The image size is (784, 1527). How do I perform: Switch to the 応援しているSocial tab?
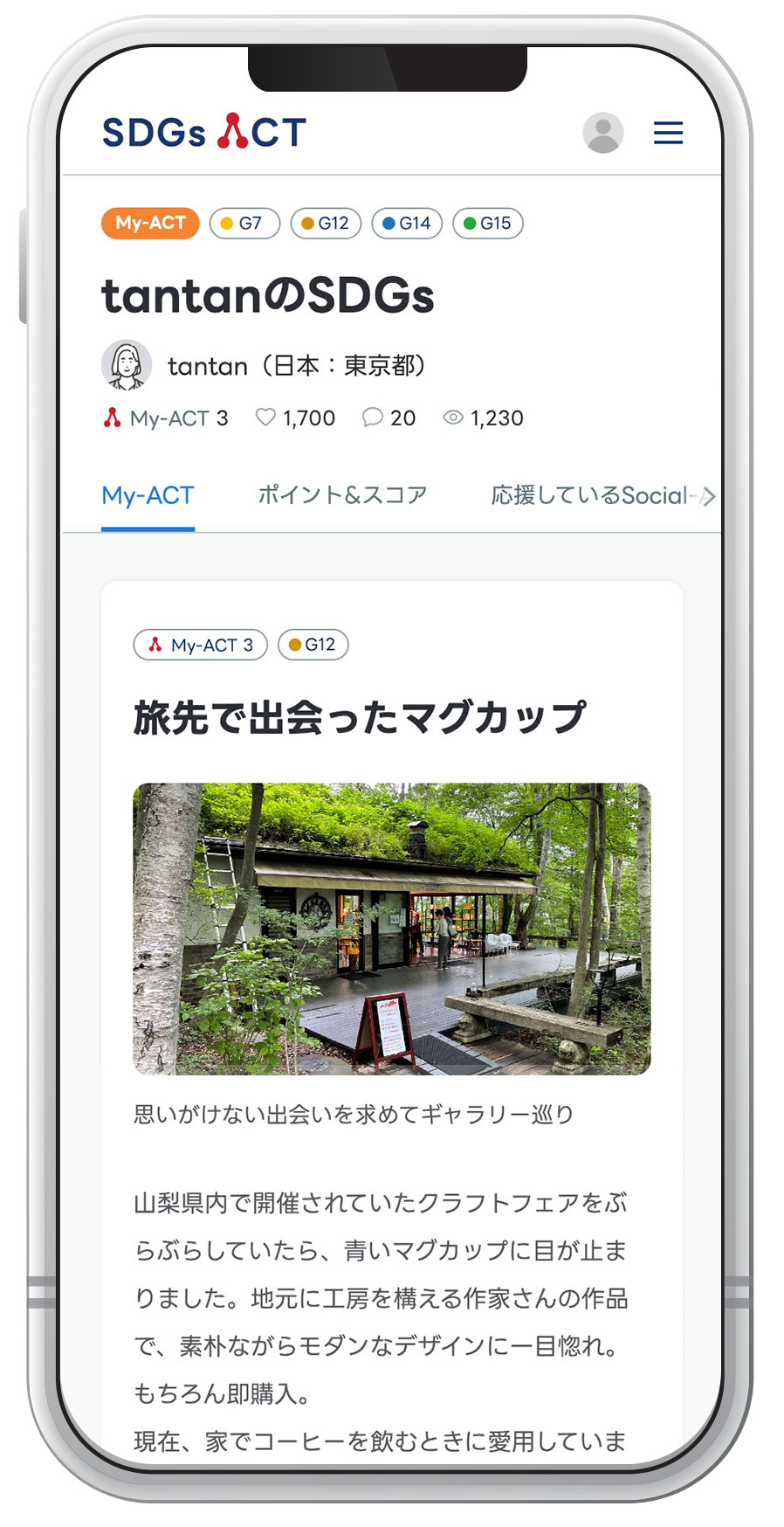(589, 495)
